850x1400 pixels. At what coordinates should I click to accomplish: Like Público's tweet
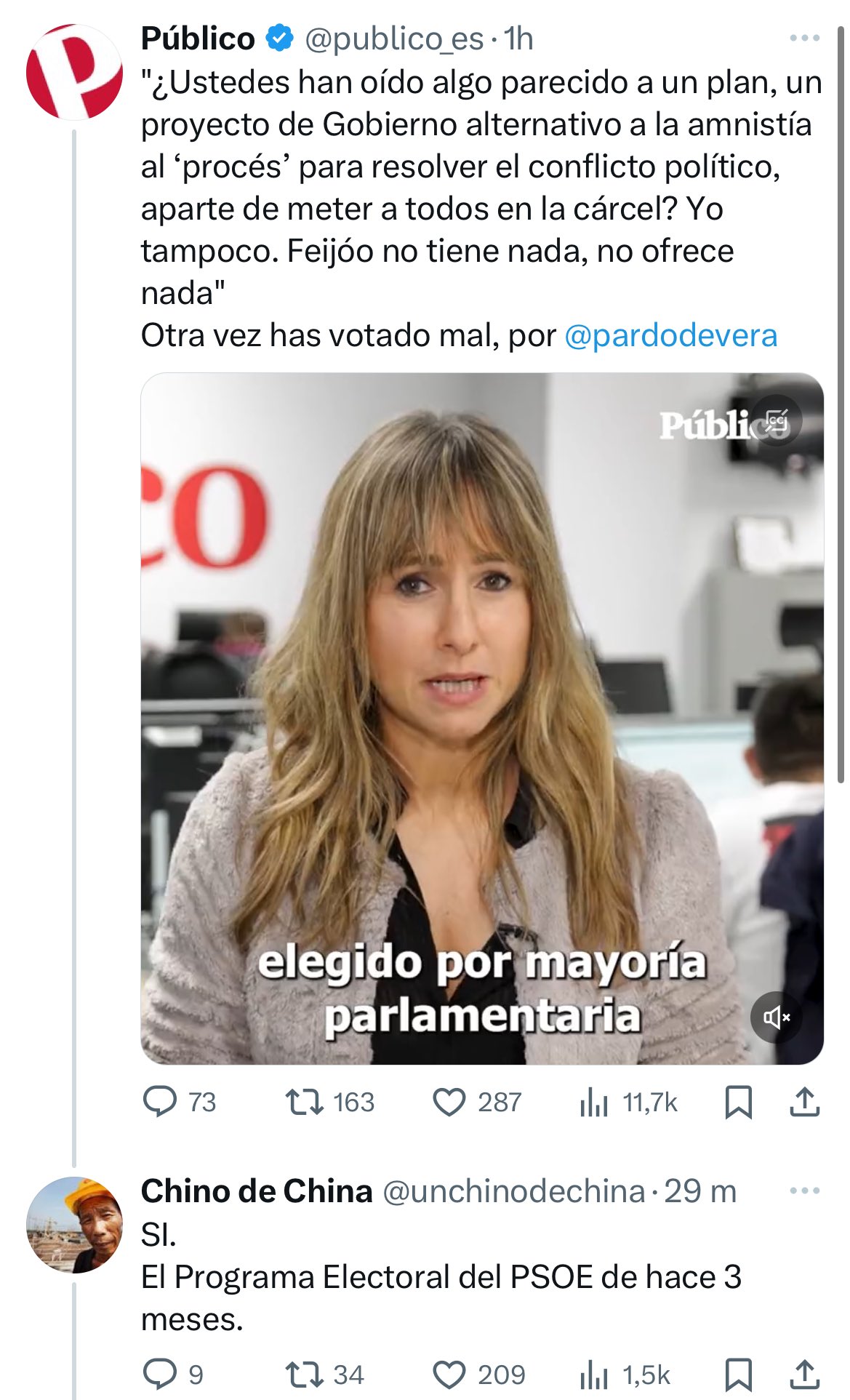[x=449, y=1102]
